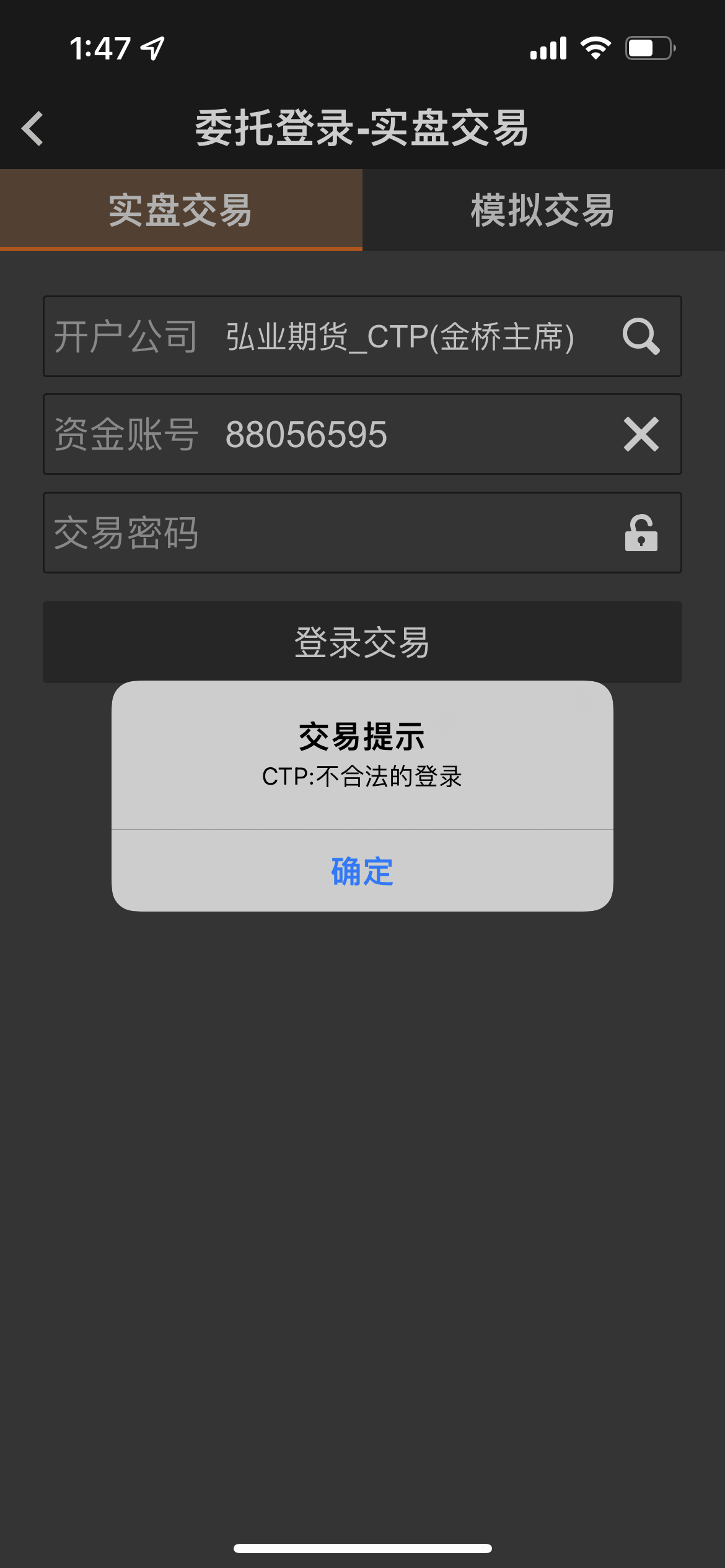
Task: Tap the 委托登录-实盘交易 title bar
Action: pyautogui.click(x=362, y=127)
